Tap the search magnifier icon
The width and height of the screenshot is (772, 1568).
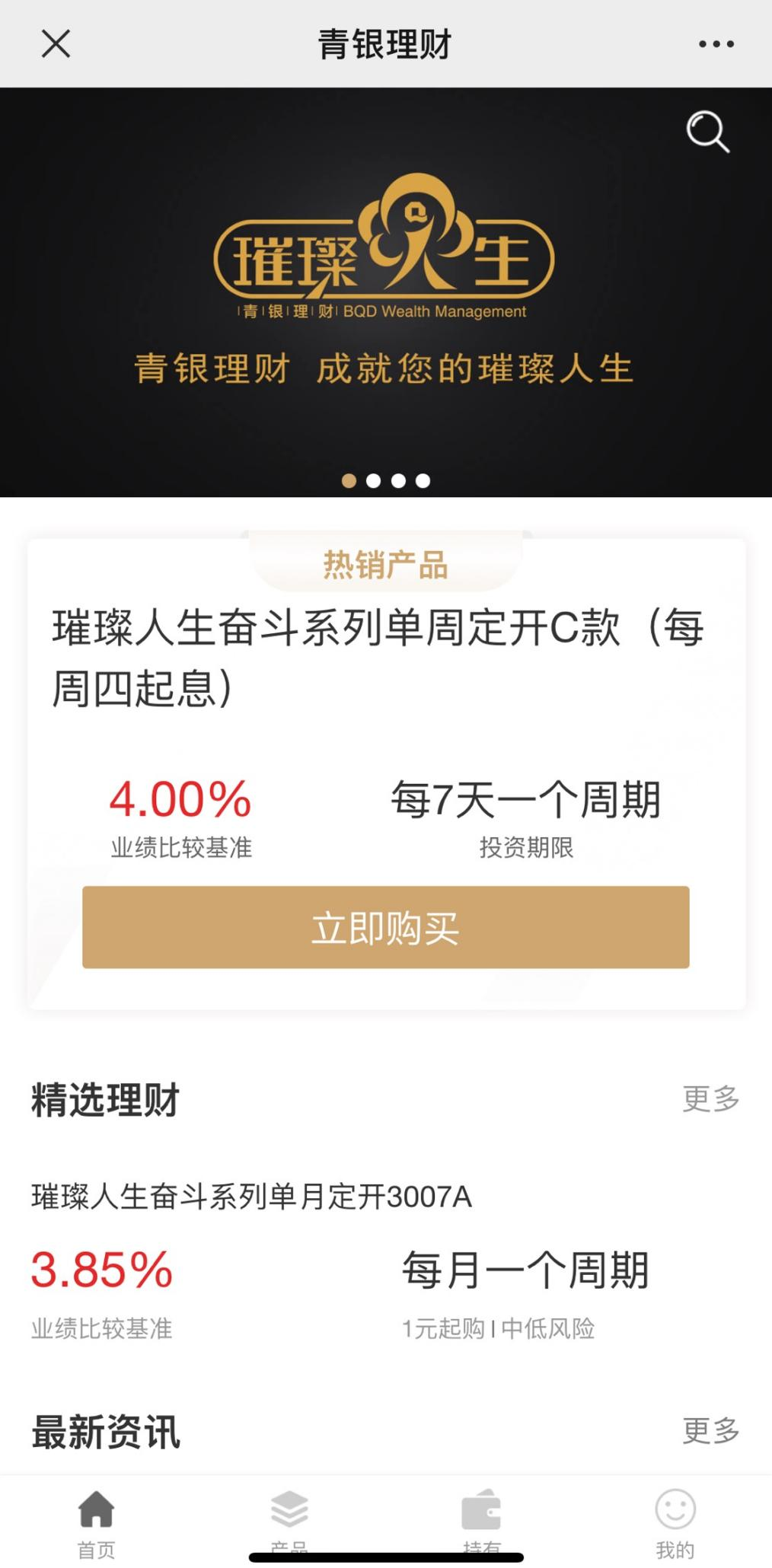[x=707, y=132]
